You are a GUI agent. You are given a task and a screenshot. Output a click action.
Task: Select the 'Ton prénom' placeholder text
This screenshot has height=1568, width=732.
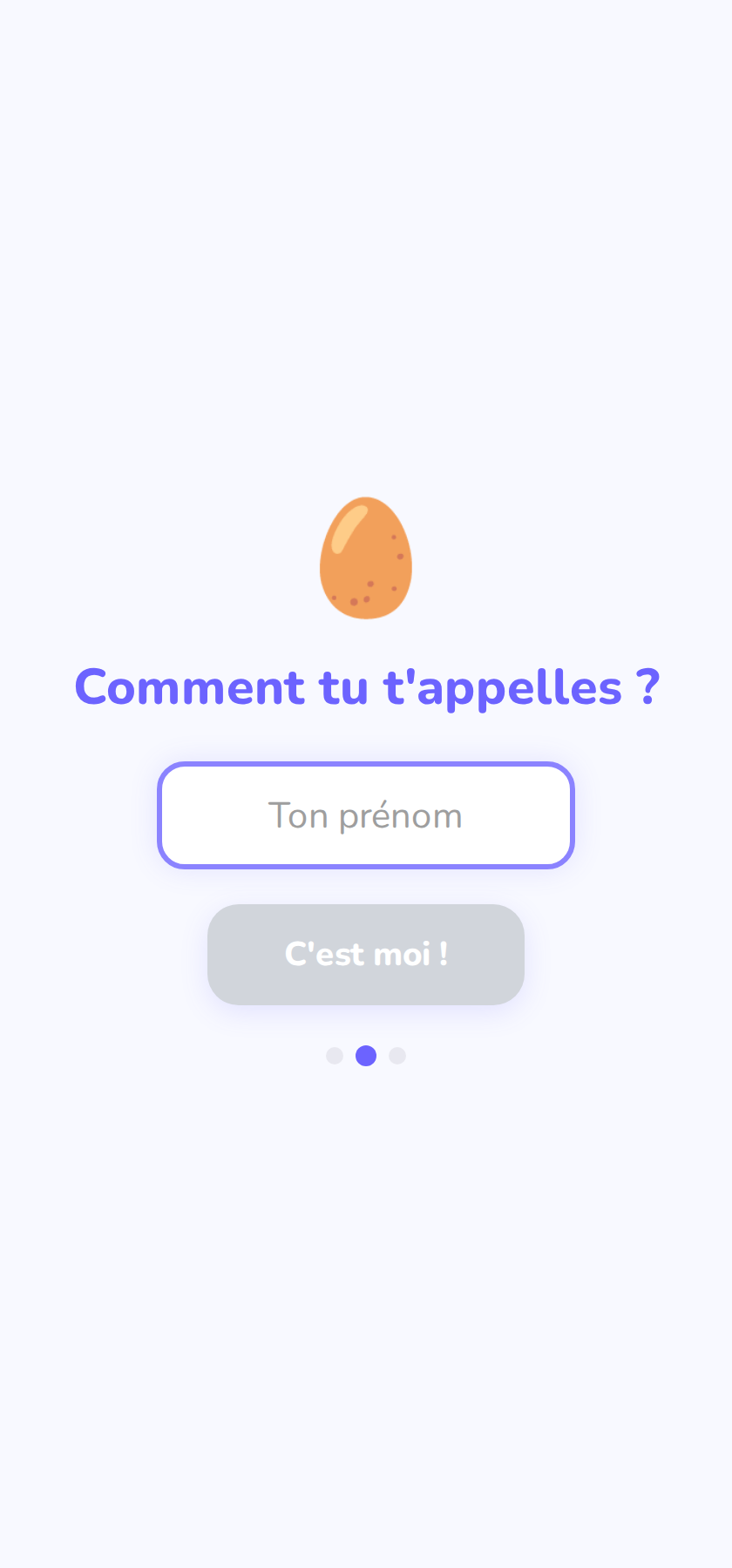tap(366, 815)
